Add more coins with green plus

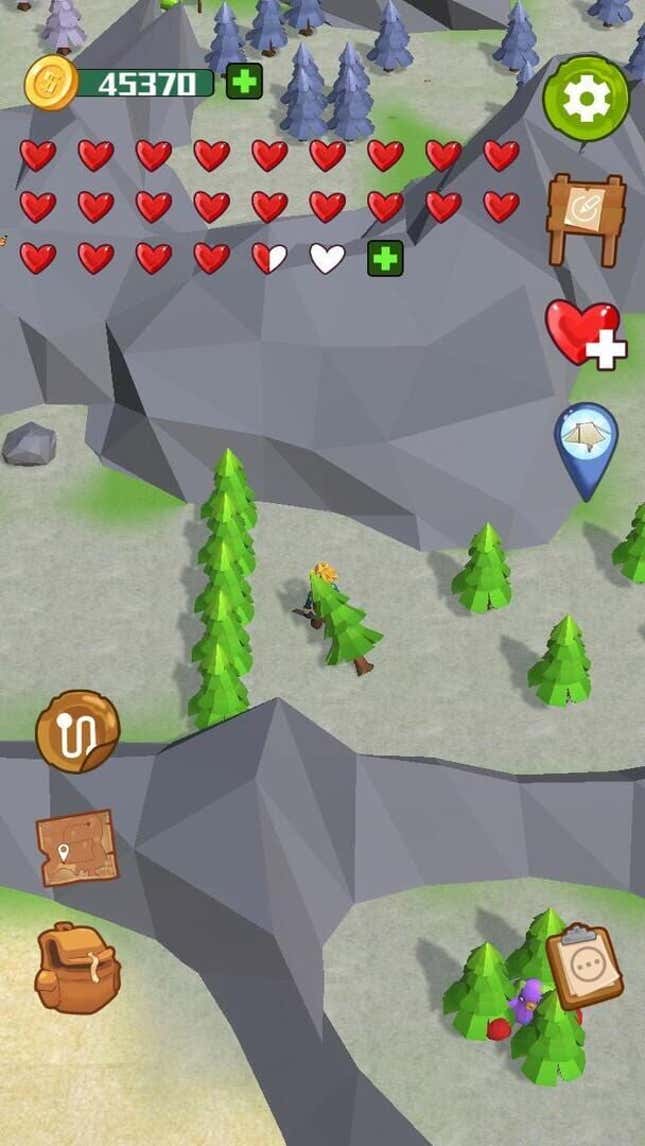point(244,81)
